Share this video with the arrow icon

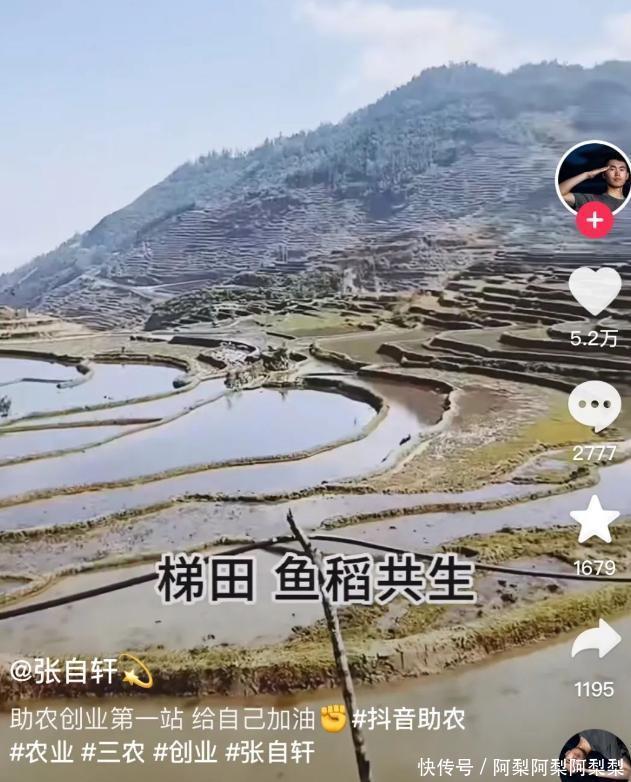click(596, 640)
